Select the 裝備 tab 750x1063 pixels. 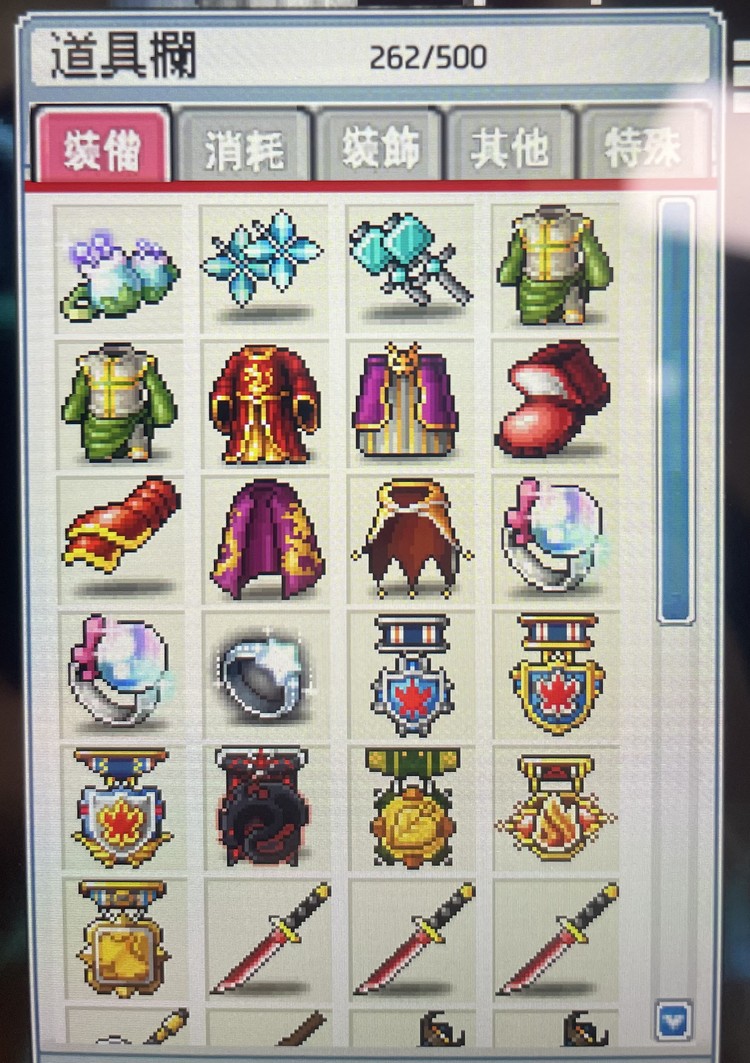click(x=101, y=148)
